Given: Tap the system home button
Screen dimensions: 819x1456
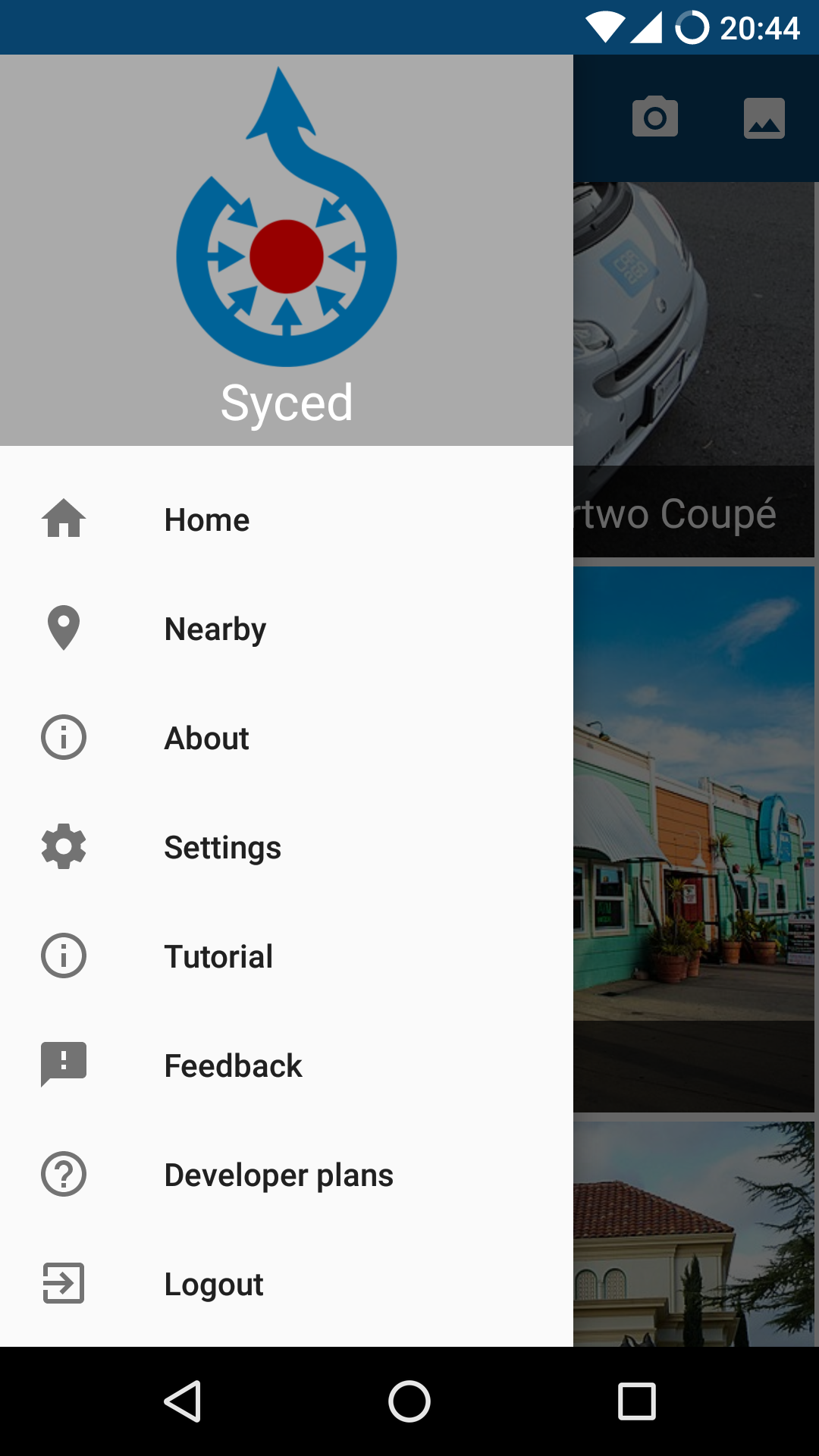Looking at the screenshot, I should 409,1401.
